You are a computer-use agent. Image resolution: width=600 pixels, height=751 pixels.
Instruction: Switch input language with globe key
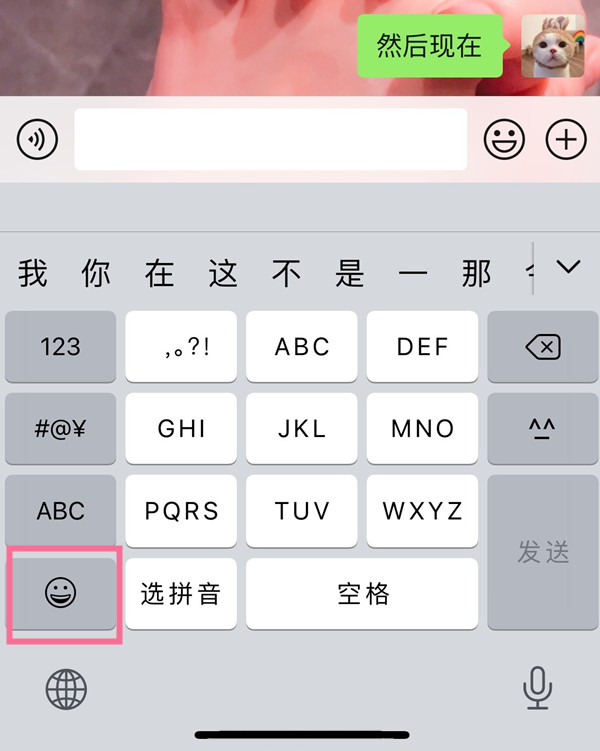tap(66, 689)
